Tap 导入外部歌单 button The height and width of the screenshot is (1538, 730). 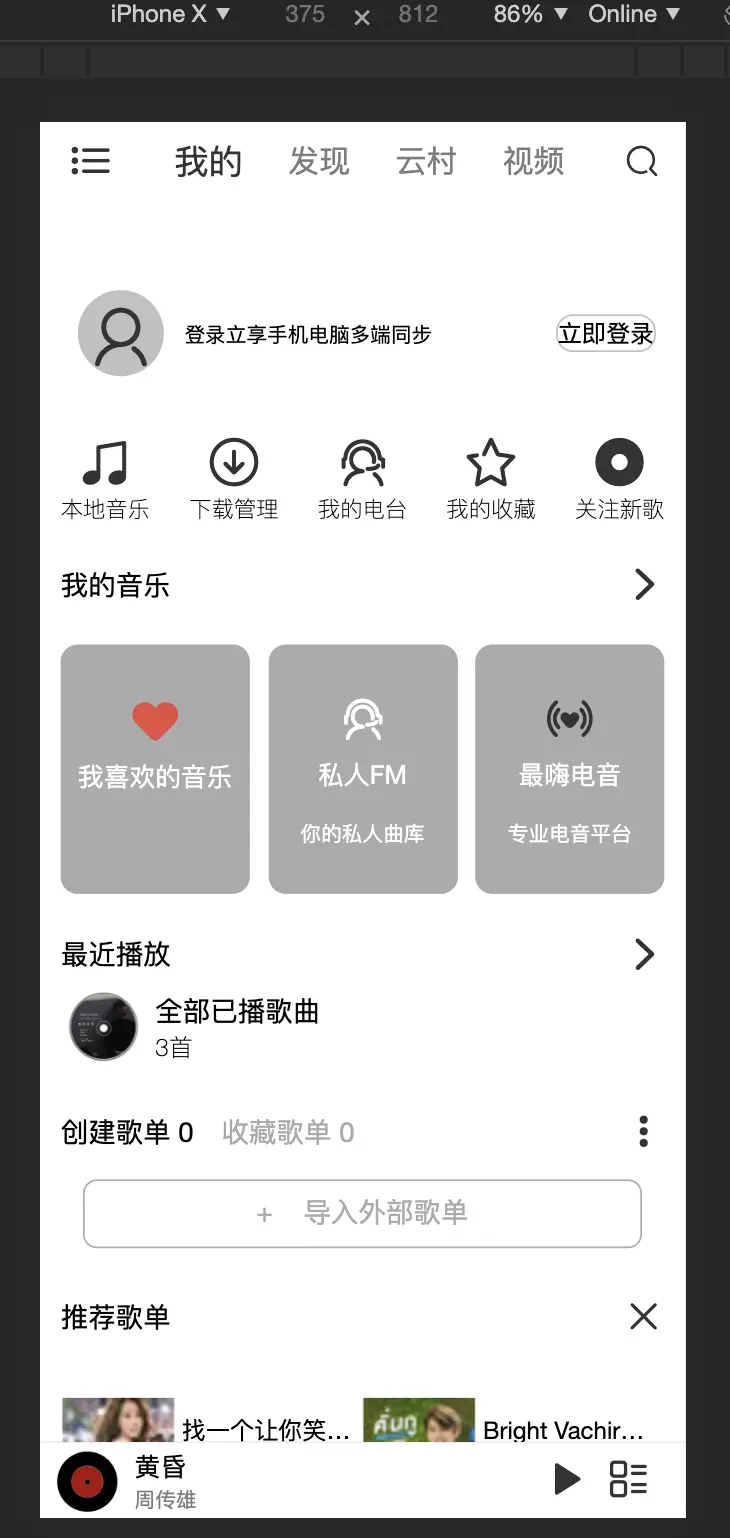point(362,1214)
